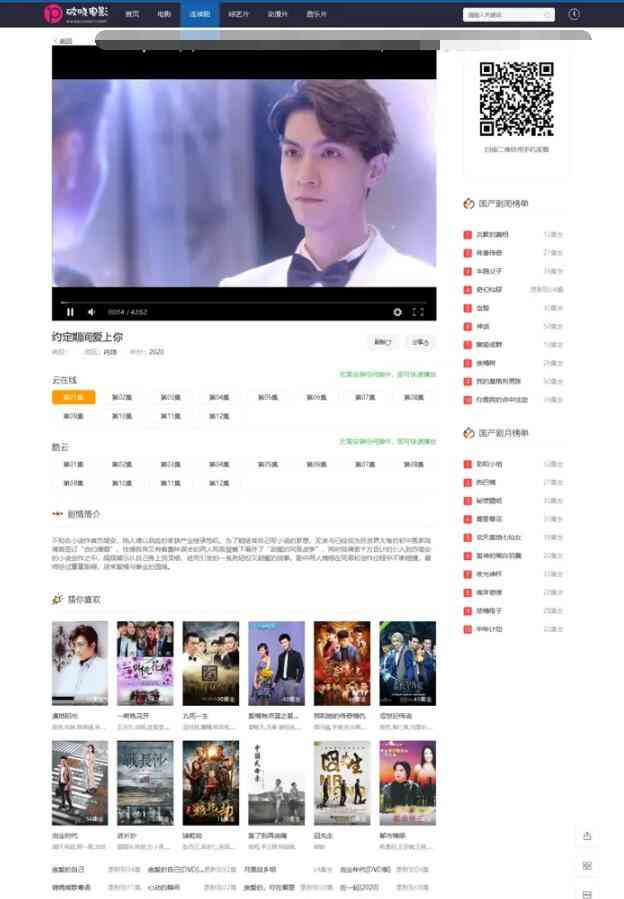Play 第05集 in 酷云 source
The image size is (624, 899).
click(267, 464)
